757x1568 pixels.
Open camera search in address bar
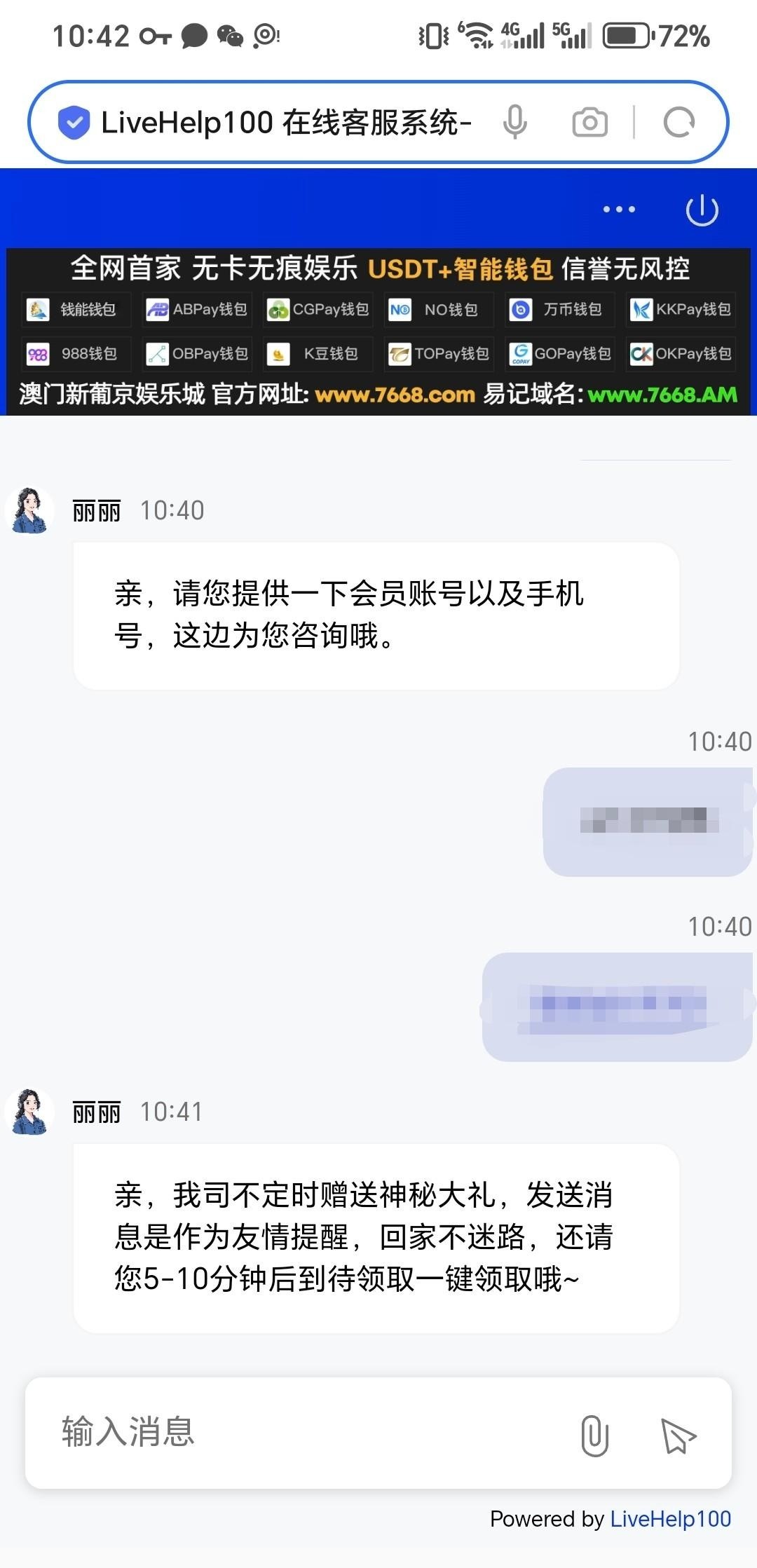(589, 123)
